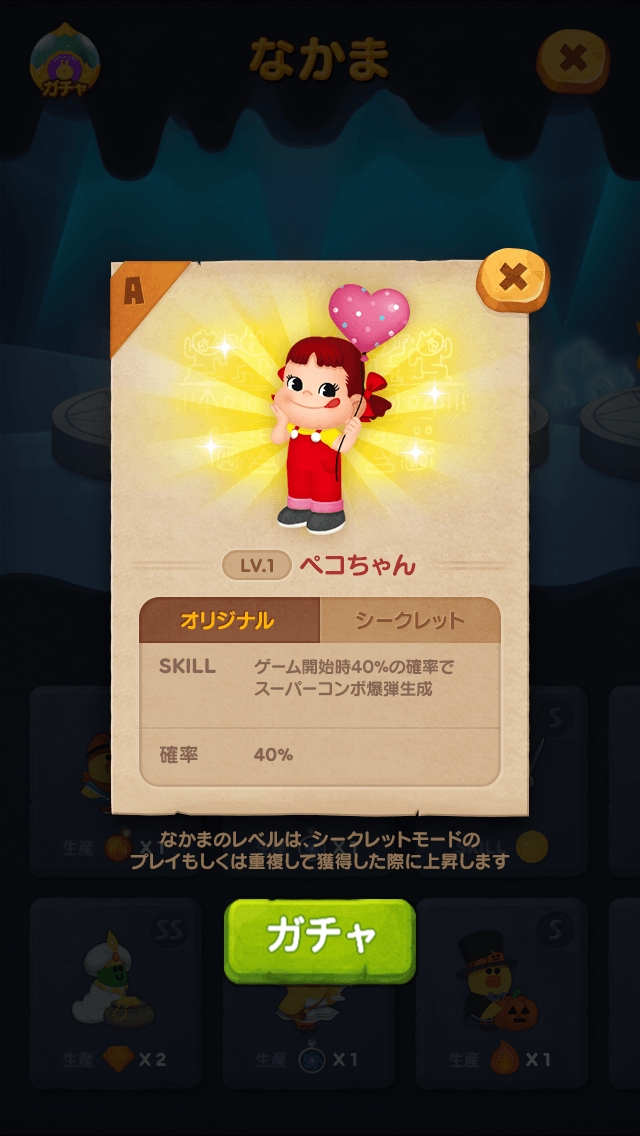Image resolution: width=640 pixels, height=1136 pixels.
Task: Select the オリジナル tab
Action: click(229, 620)
